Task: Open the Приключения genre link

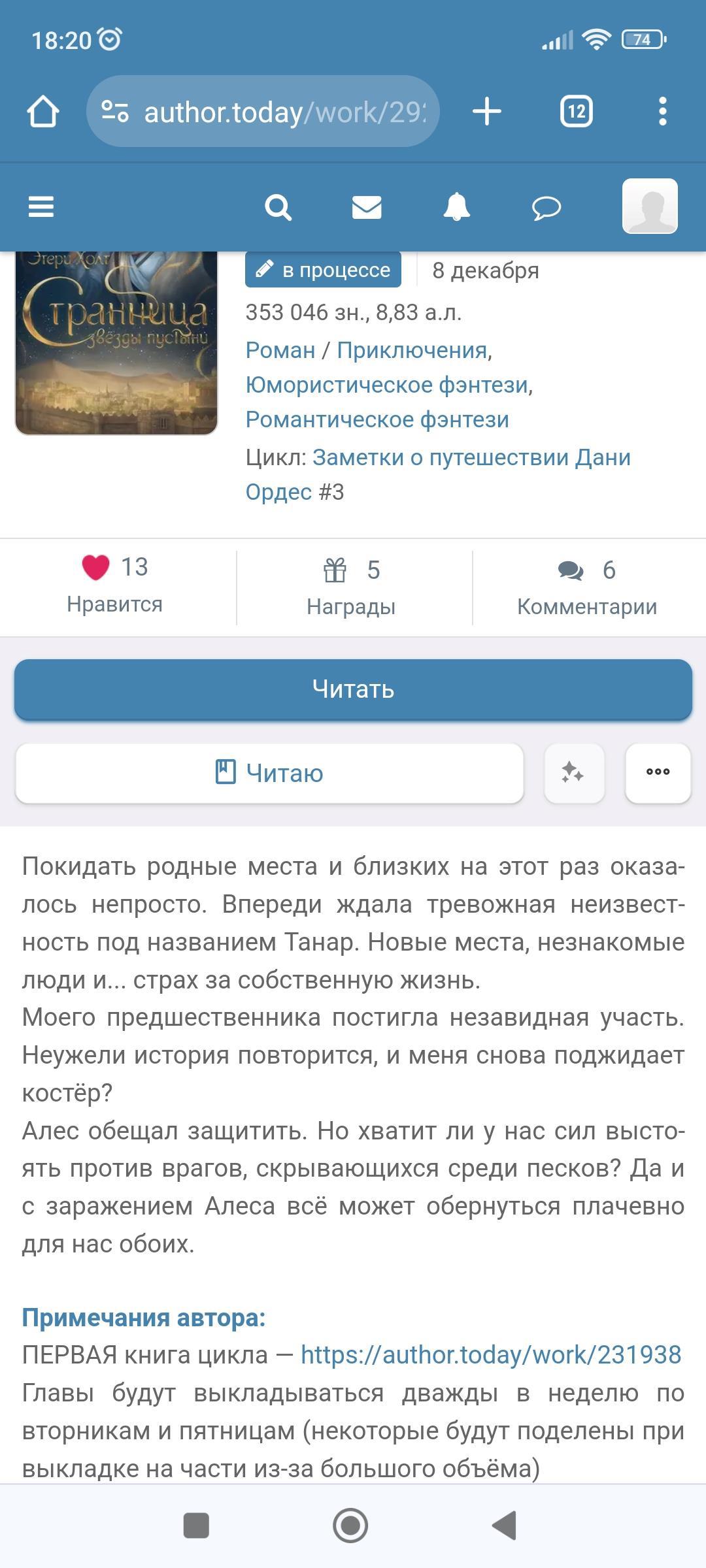Action: click(412, 350)
